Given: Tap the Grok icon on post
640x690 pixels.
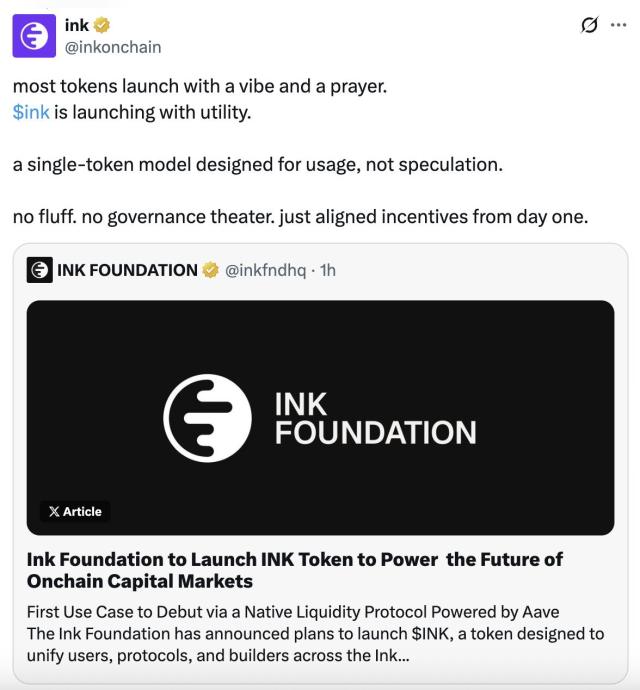Looking at the screenshot, I should [x=590, y=24].
